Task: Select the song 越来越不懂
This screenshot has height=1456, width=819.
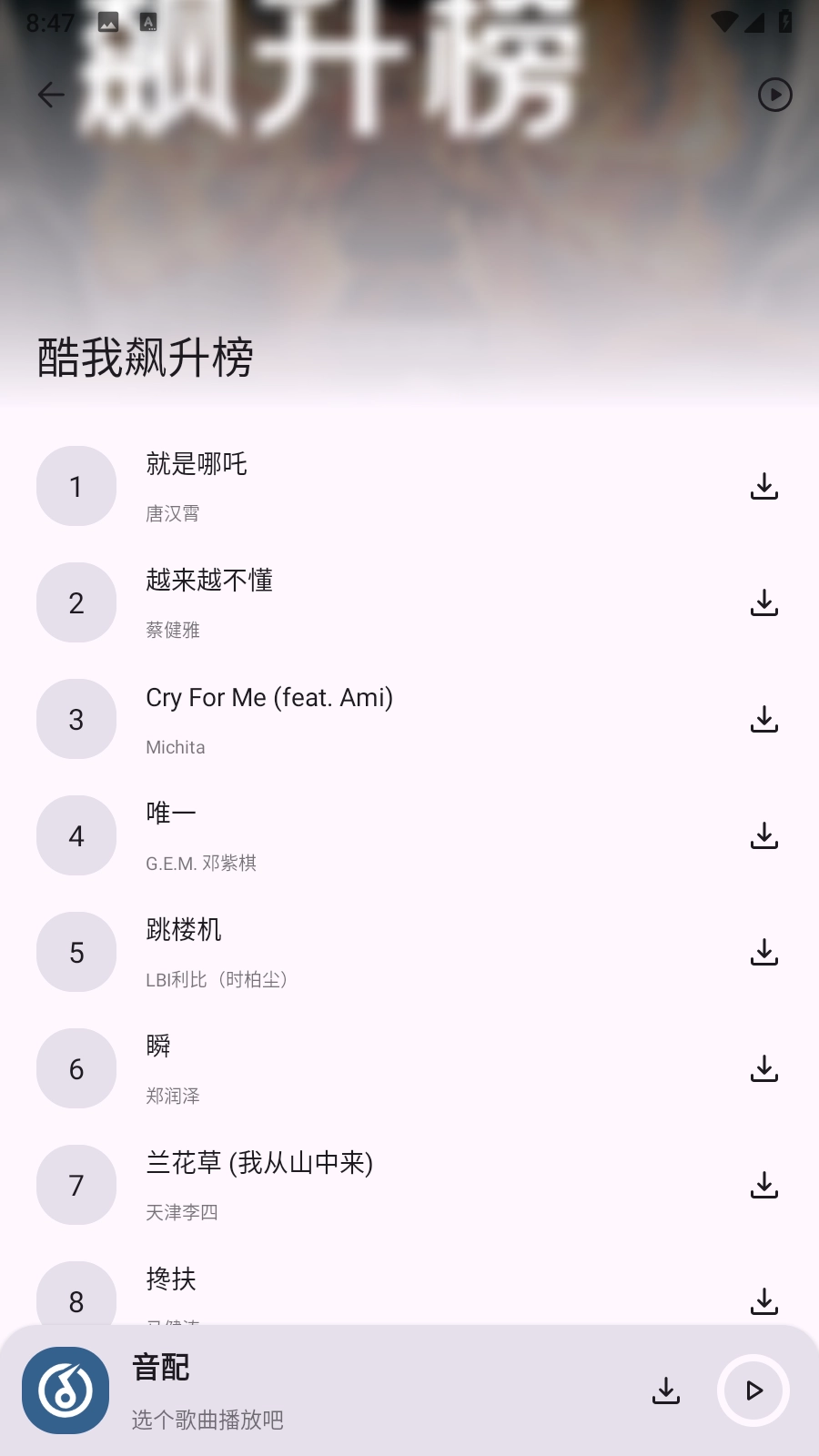Action: [x=364, y=602]
